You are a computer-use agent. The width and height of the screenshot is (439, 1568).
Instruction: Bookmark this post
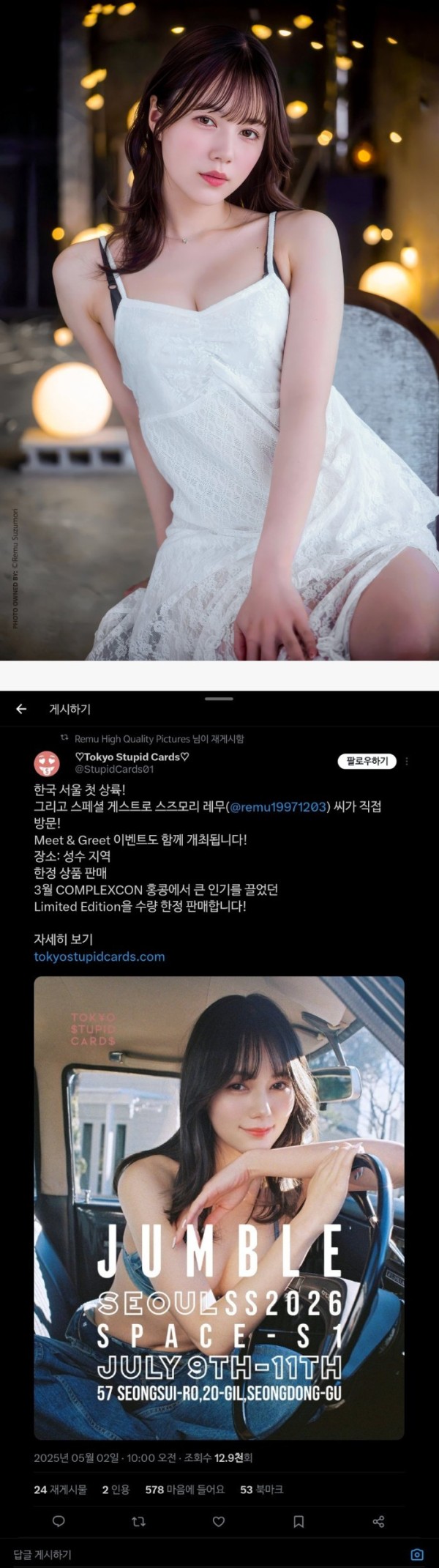(x=299, y=1522)
